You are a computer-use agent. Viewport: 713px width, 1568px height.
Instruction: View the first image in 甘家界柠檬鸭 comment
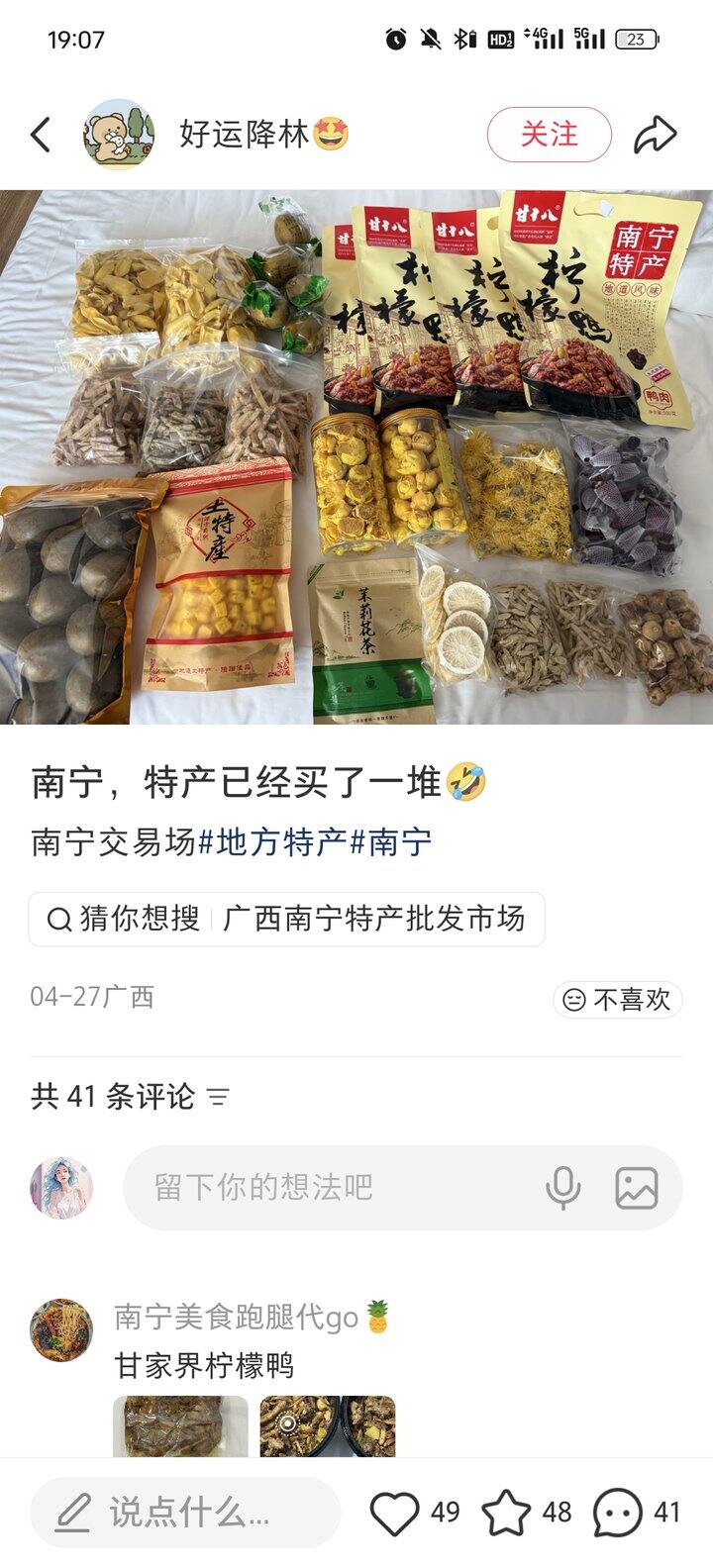[x=180, y=1426]
